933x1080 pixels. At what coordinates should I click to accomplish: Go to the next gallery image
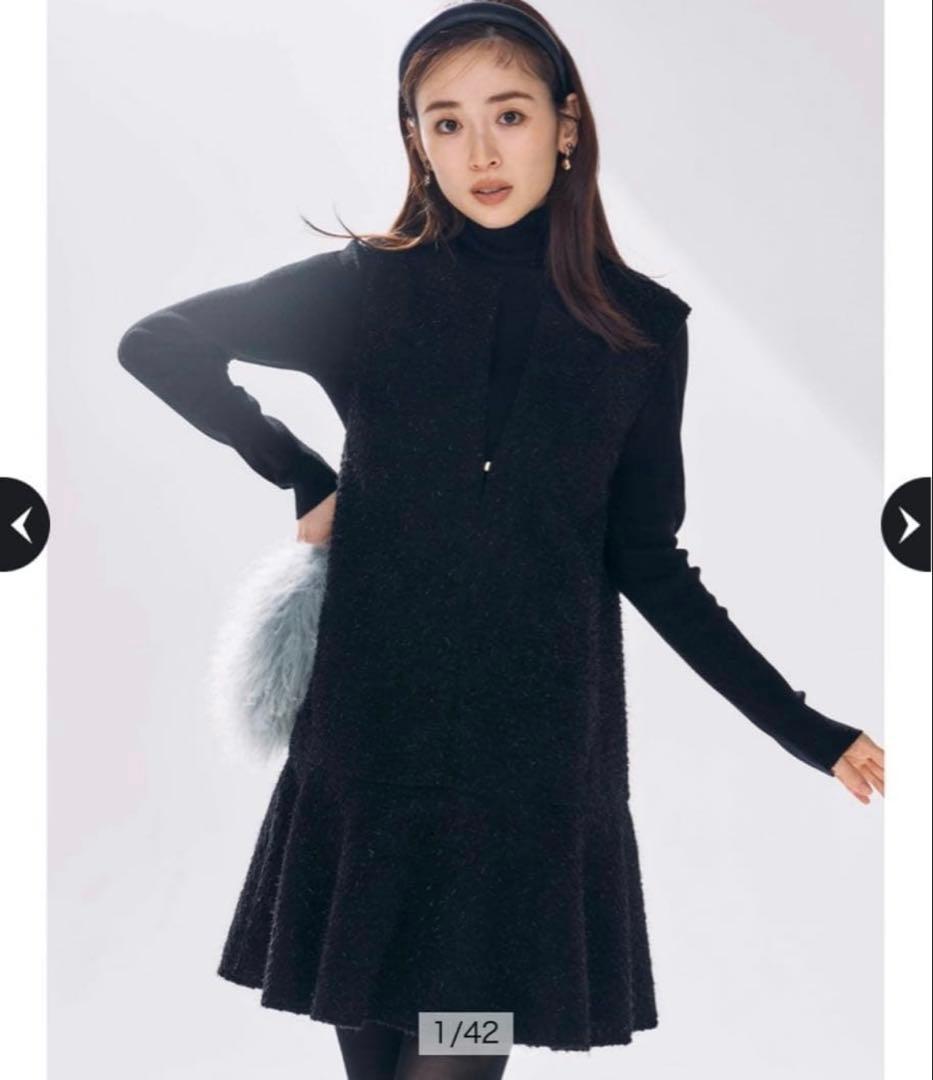point(908,524)
